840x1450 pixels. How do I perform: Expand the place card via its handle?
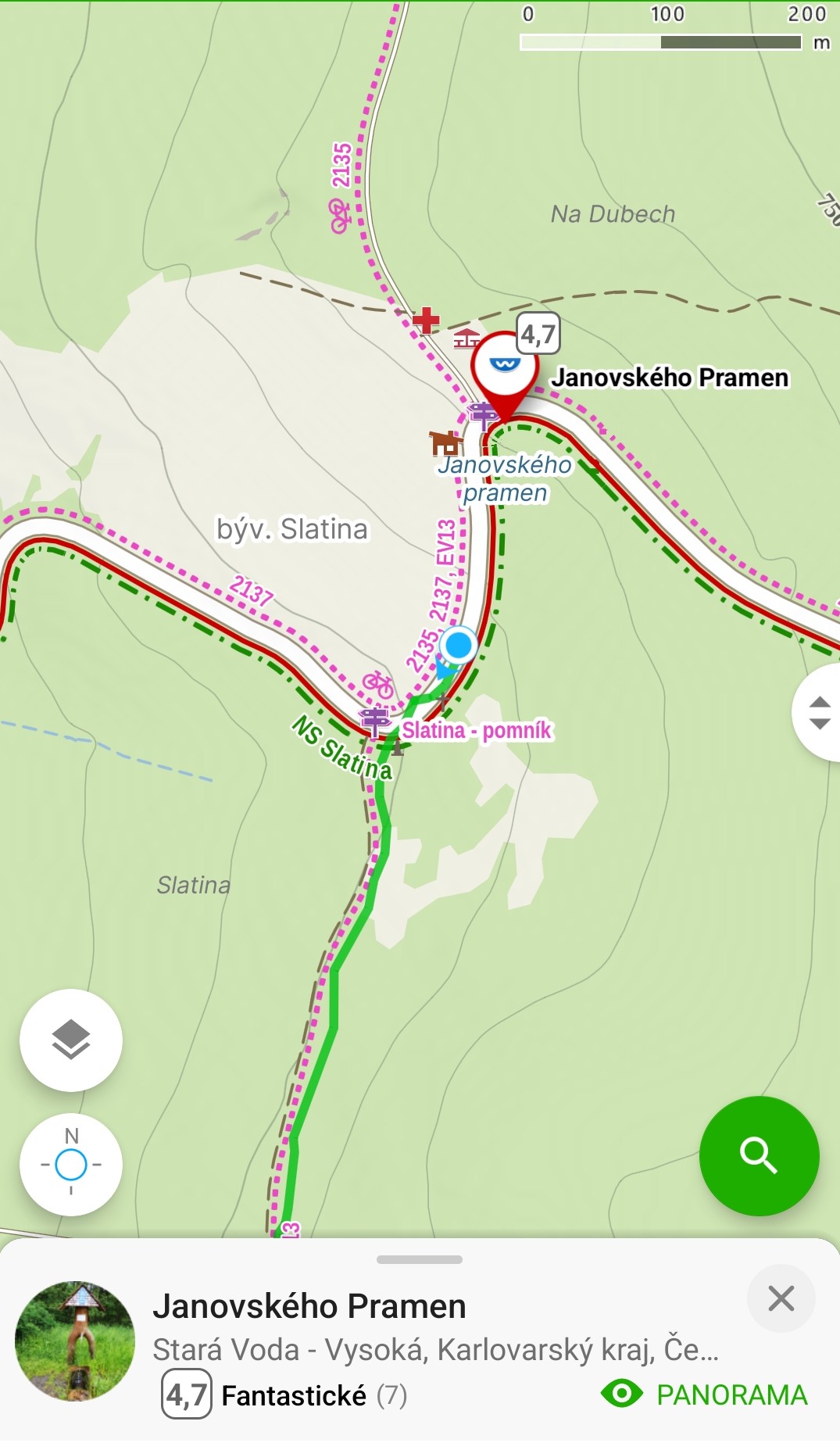tap(420, 1260)
